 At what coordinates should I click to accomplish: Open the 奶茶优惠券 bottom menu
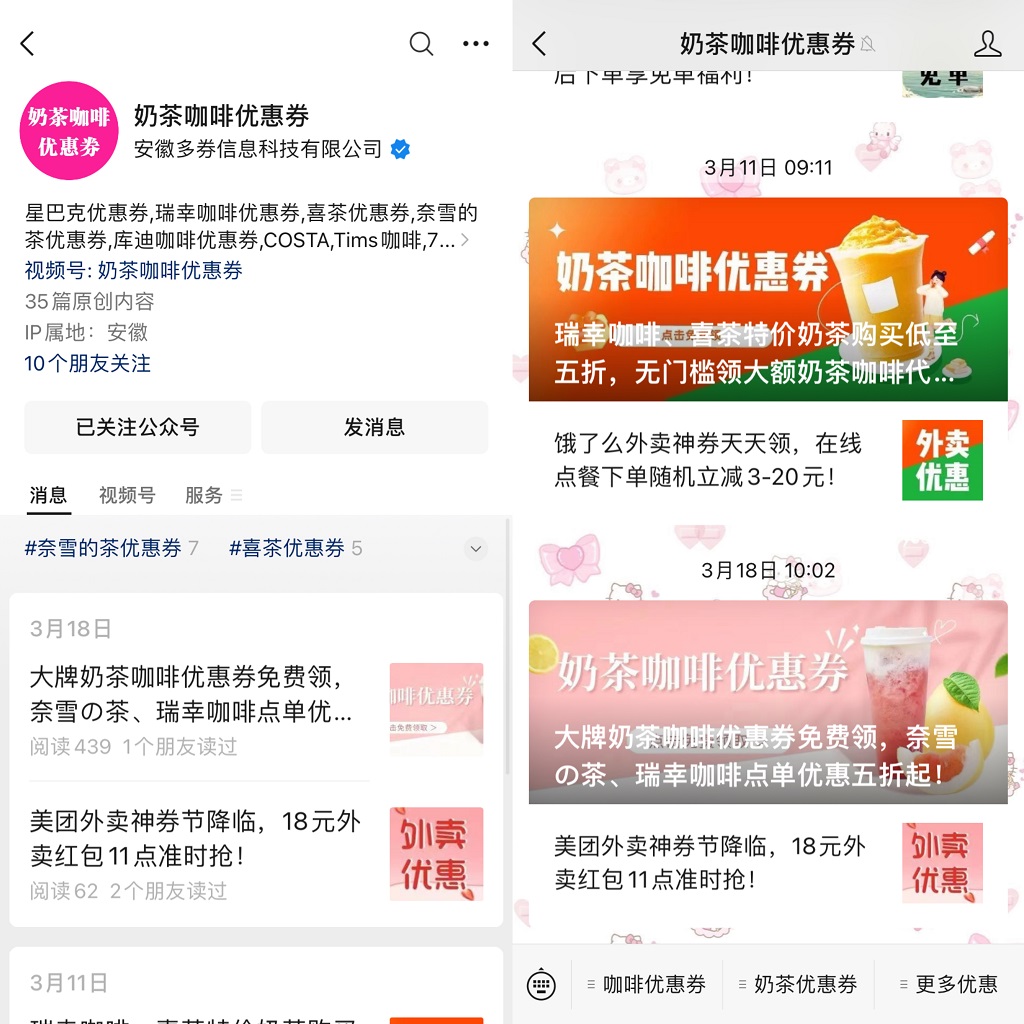[800, 985]
